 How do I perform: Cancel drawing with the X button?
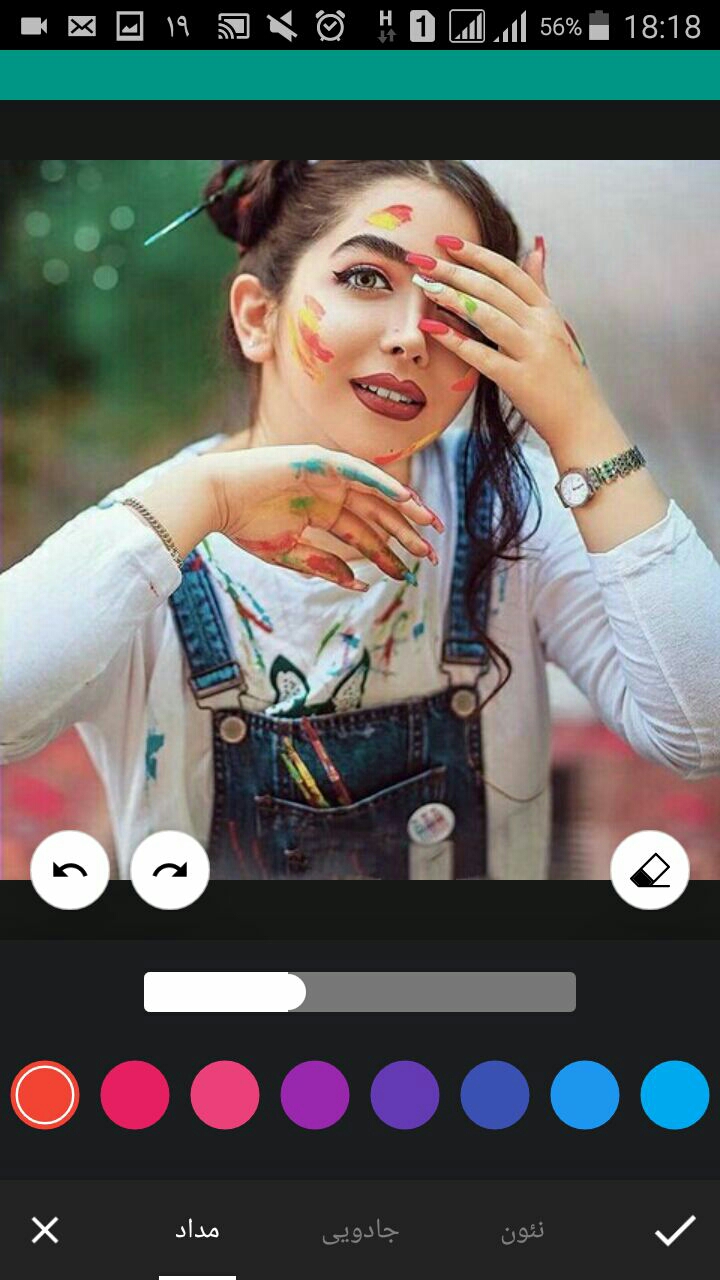click(45, 1230)
